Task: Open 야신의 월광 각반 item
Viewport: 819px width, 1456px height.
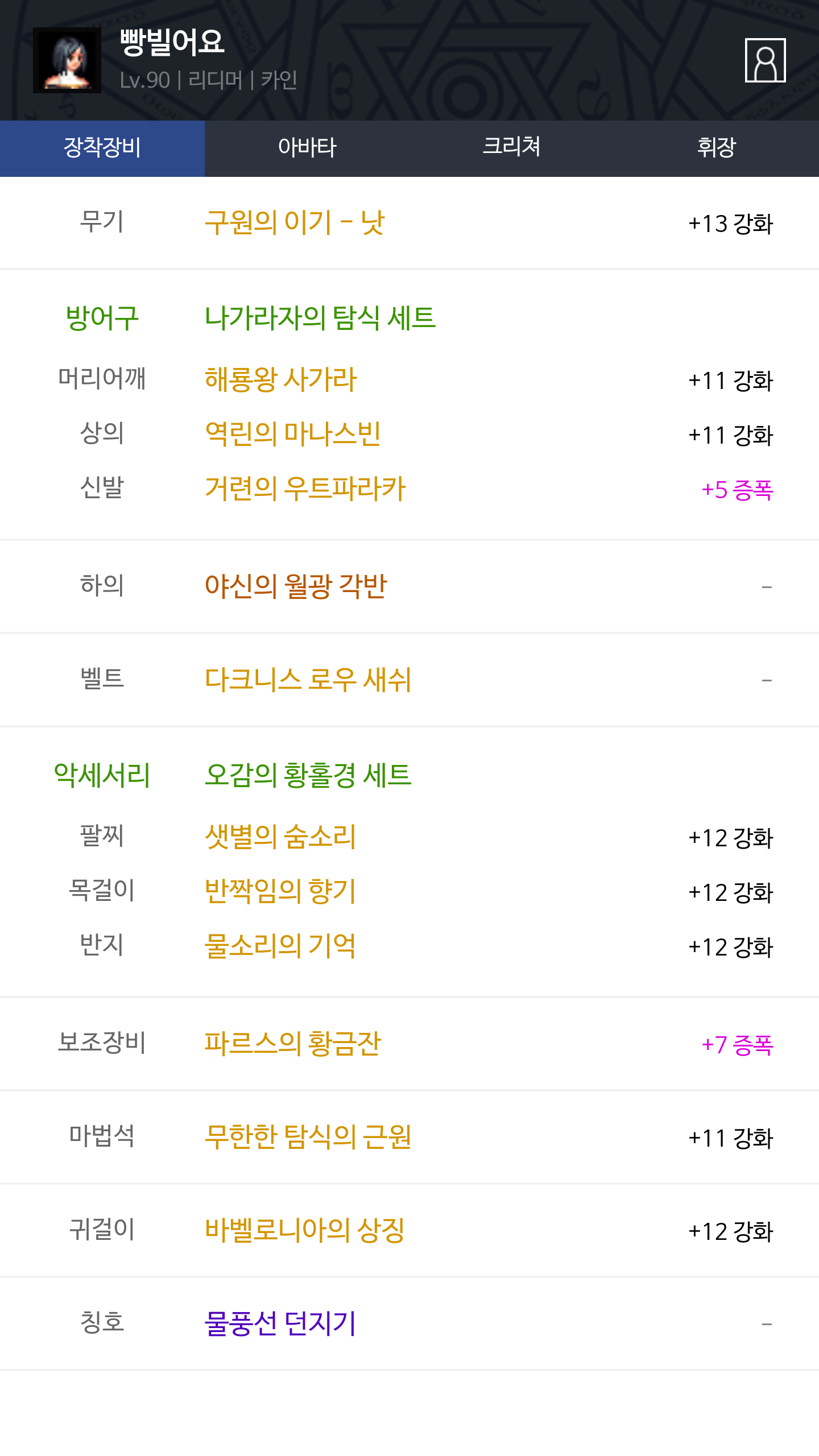Action: [296, 586]
